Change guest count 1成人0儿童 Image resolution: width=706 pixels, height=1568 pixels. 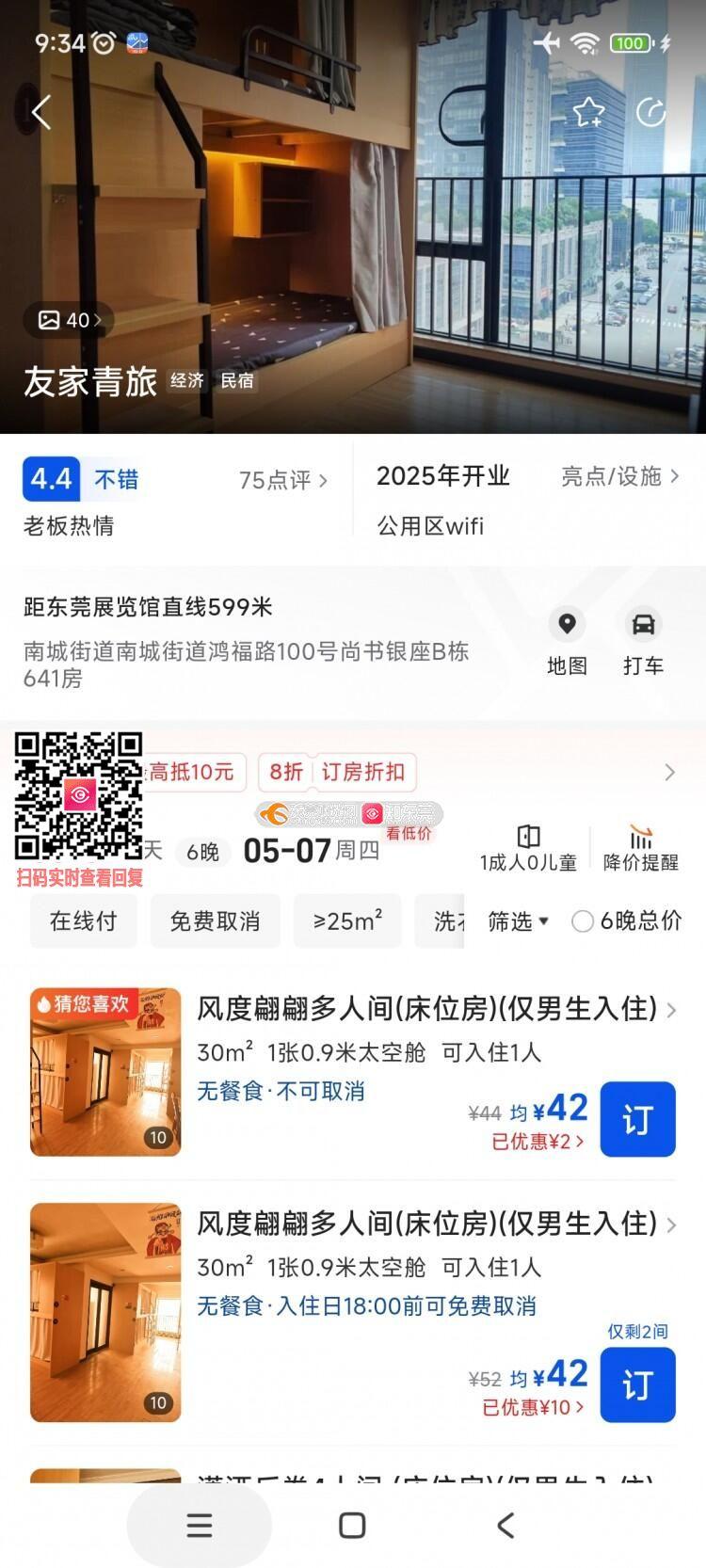point(528,848)
